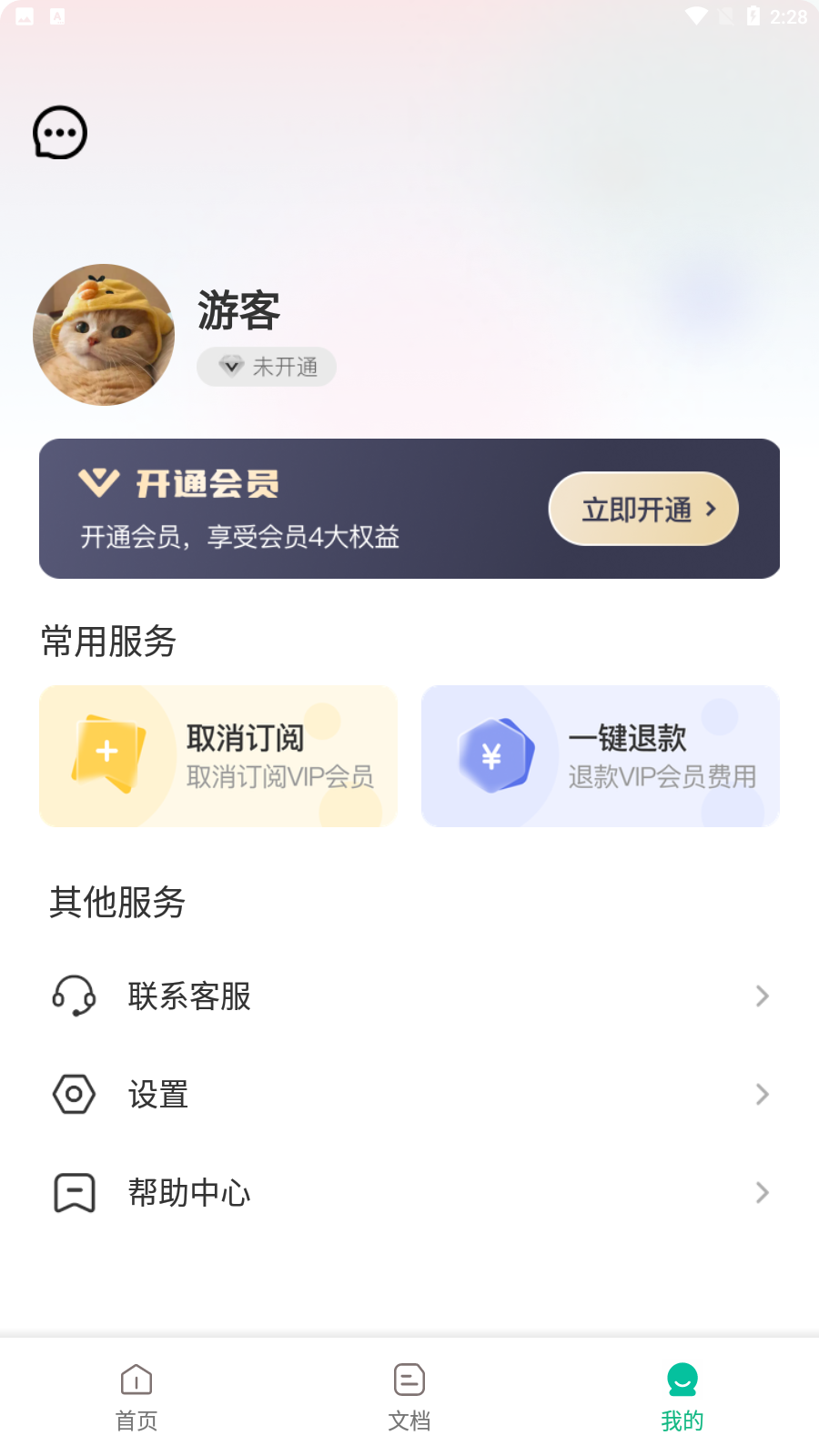The width and height of the screenshot is (819, 1456).
Task: Open the 设置 settings row
Action: [x=409, y=1094]
